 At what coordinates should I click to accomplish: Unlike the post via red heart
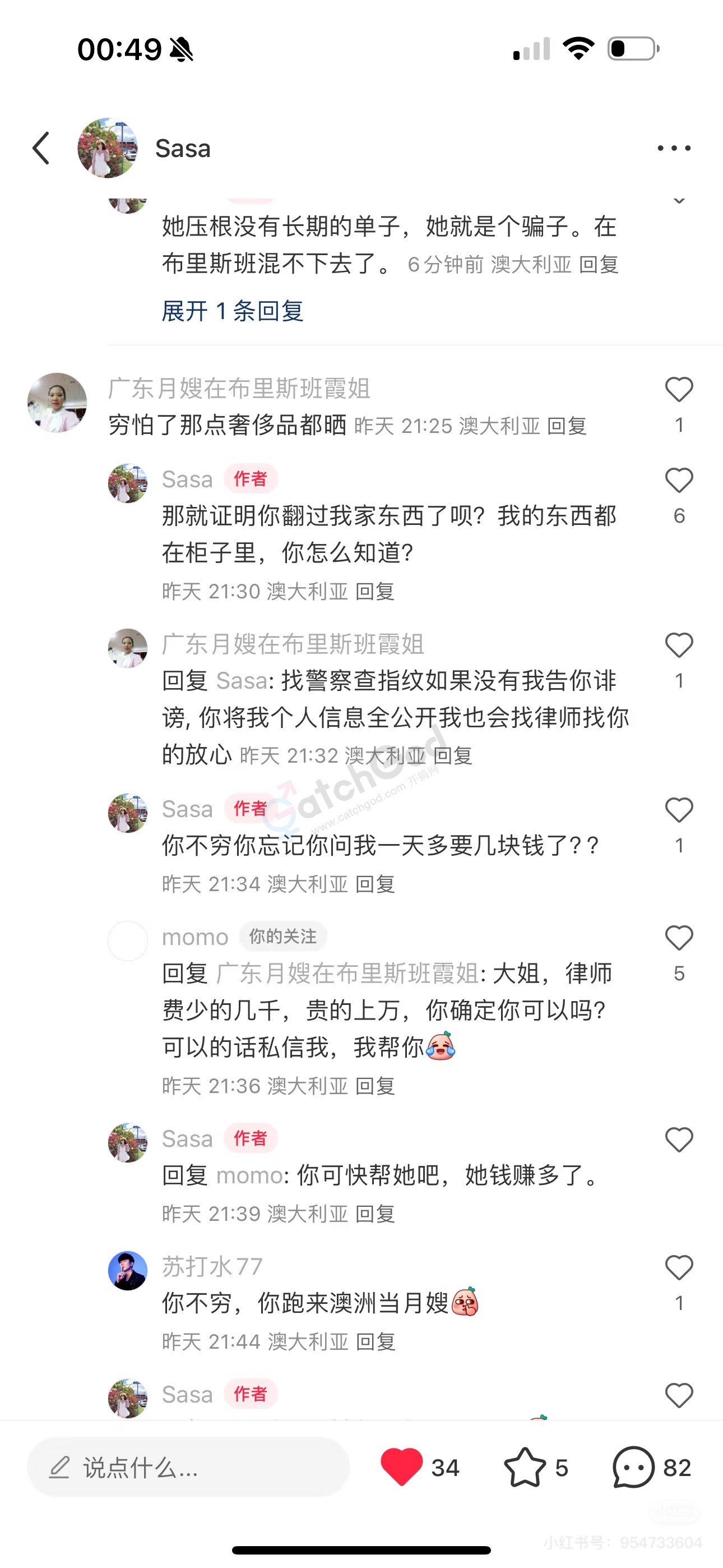pos(402,1467)
